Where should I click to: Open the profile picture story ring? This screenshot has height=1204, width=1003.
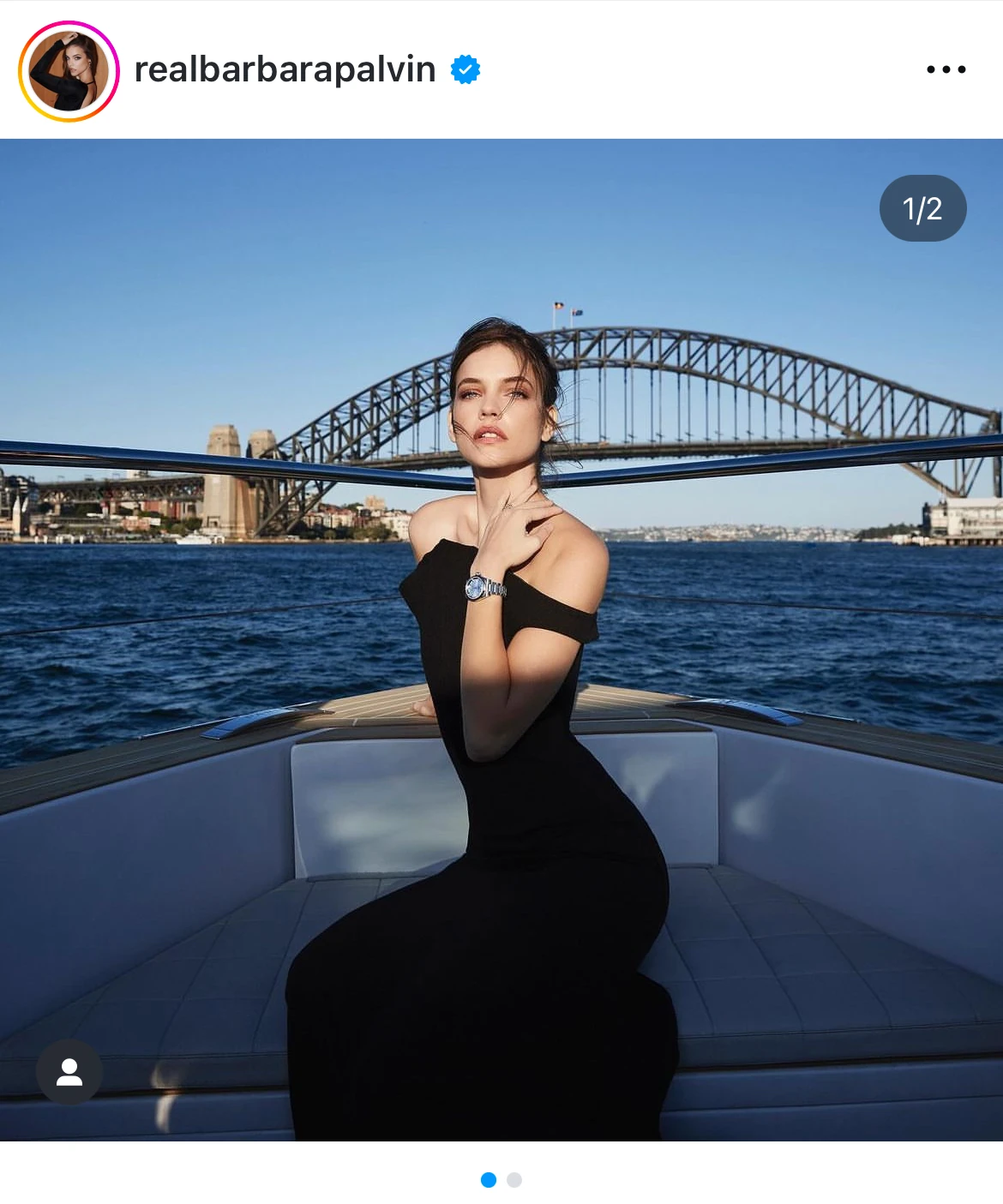(69, 71)
